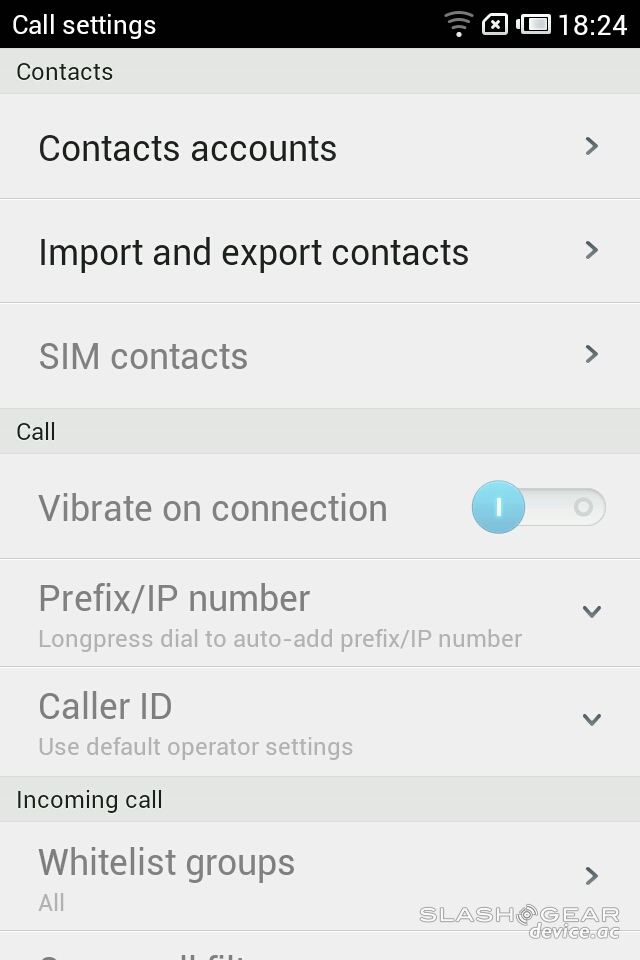Open Contacts accounts settings
The height and width of the screenshot is (960, 640).
pos(319,148)
